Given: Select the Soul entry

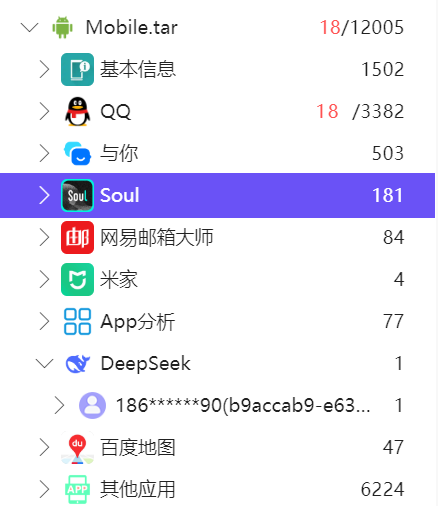Looking at the screenshot, I should (x=217, y=195).
